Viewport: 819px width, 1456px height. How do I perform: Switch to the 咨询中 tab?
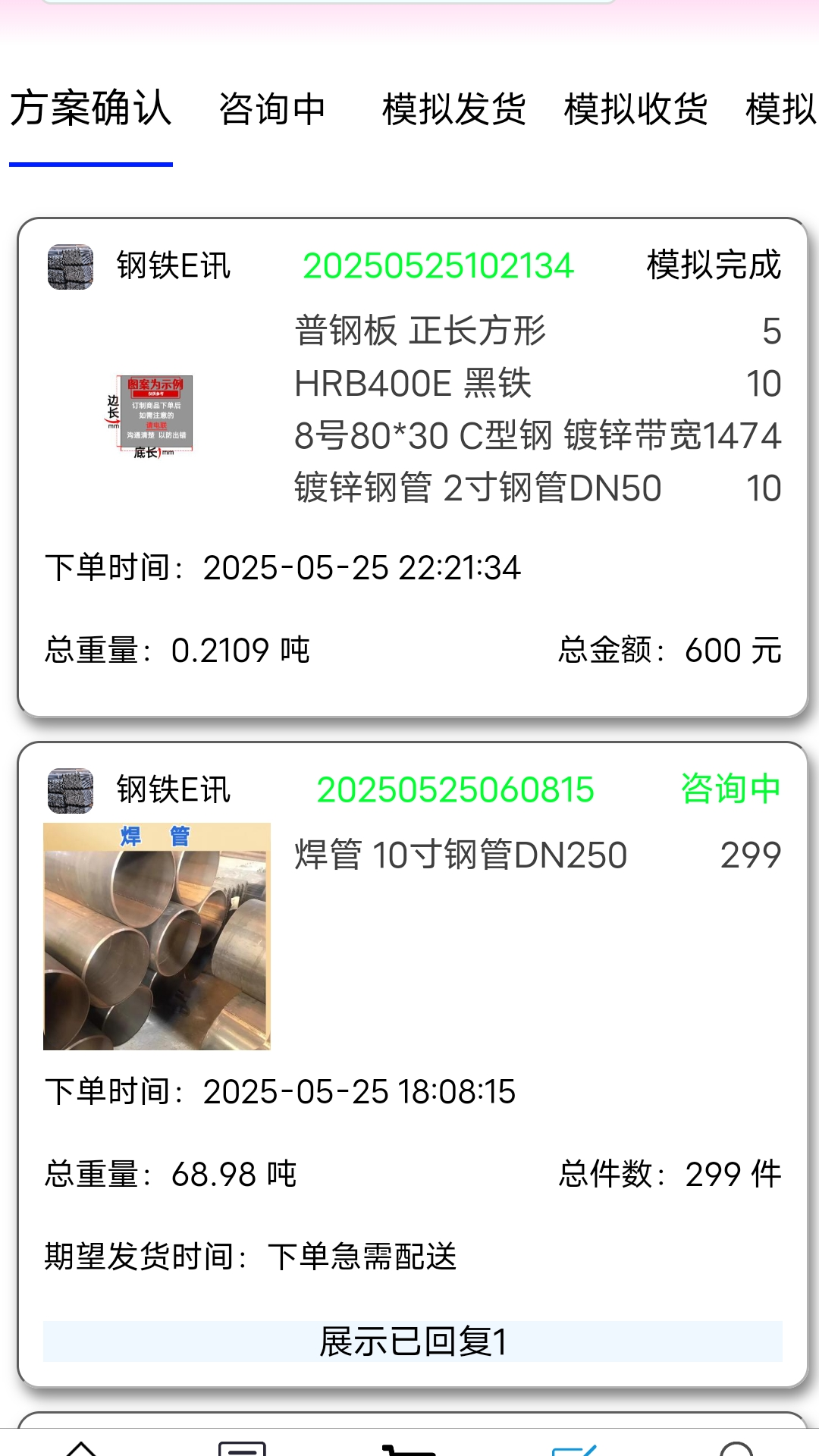click(x=272, y=108)
